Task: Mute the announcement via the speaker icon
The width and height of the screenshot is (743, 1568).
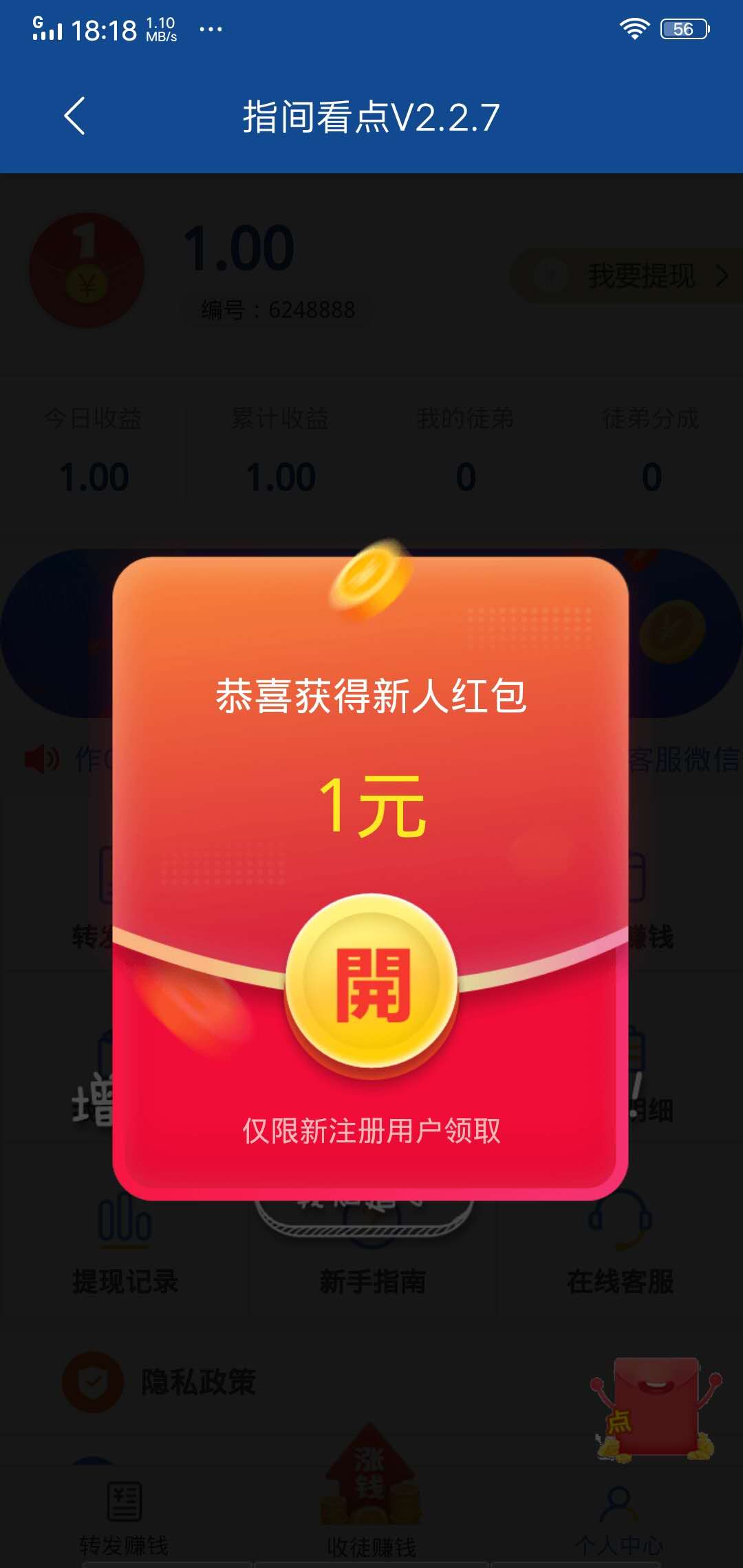Action: 41,757
